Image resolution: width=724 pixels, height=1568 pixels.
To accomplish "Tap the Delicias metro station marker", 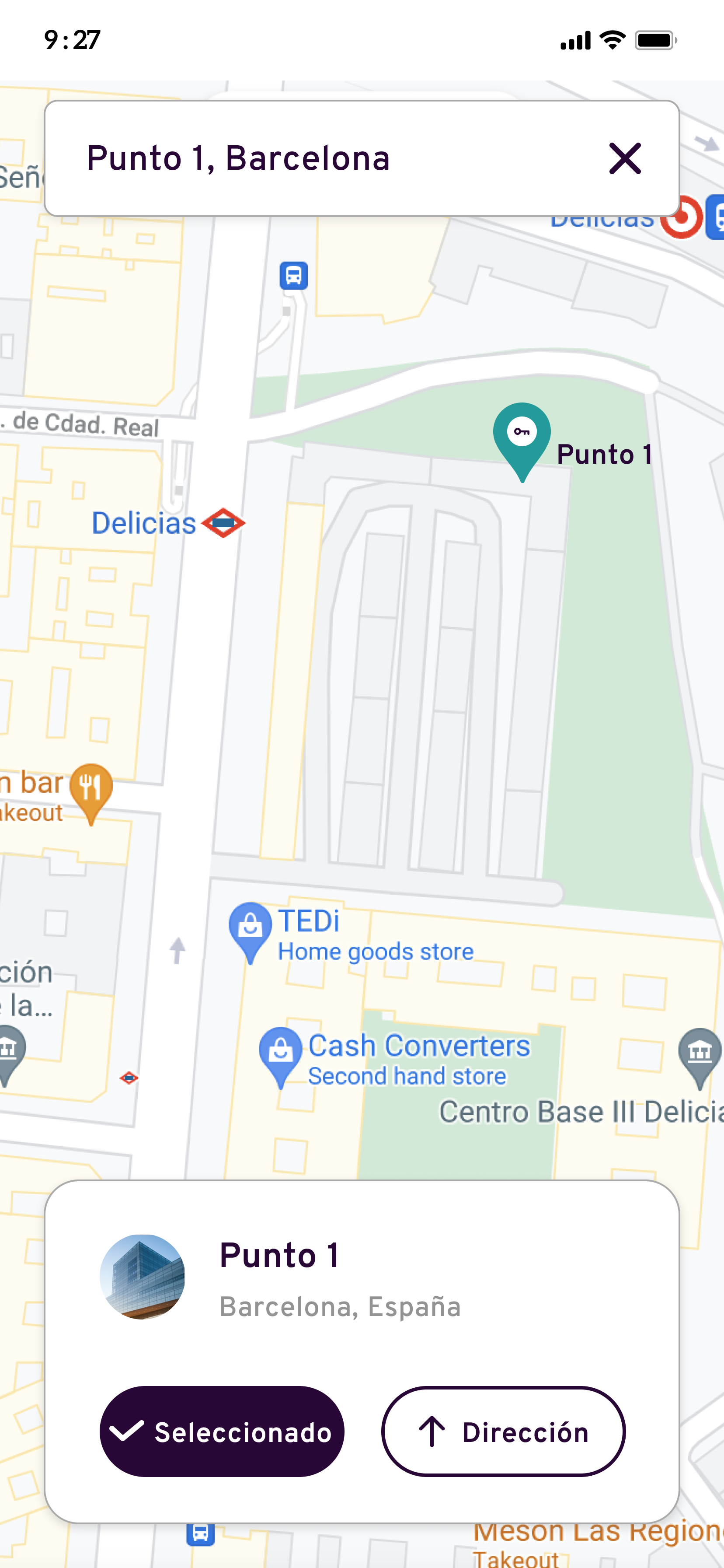I will tap(223, 523).
